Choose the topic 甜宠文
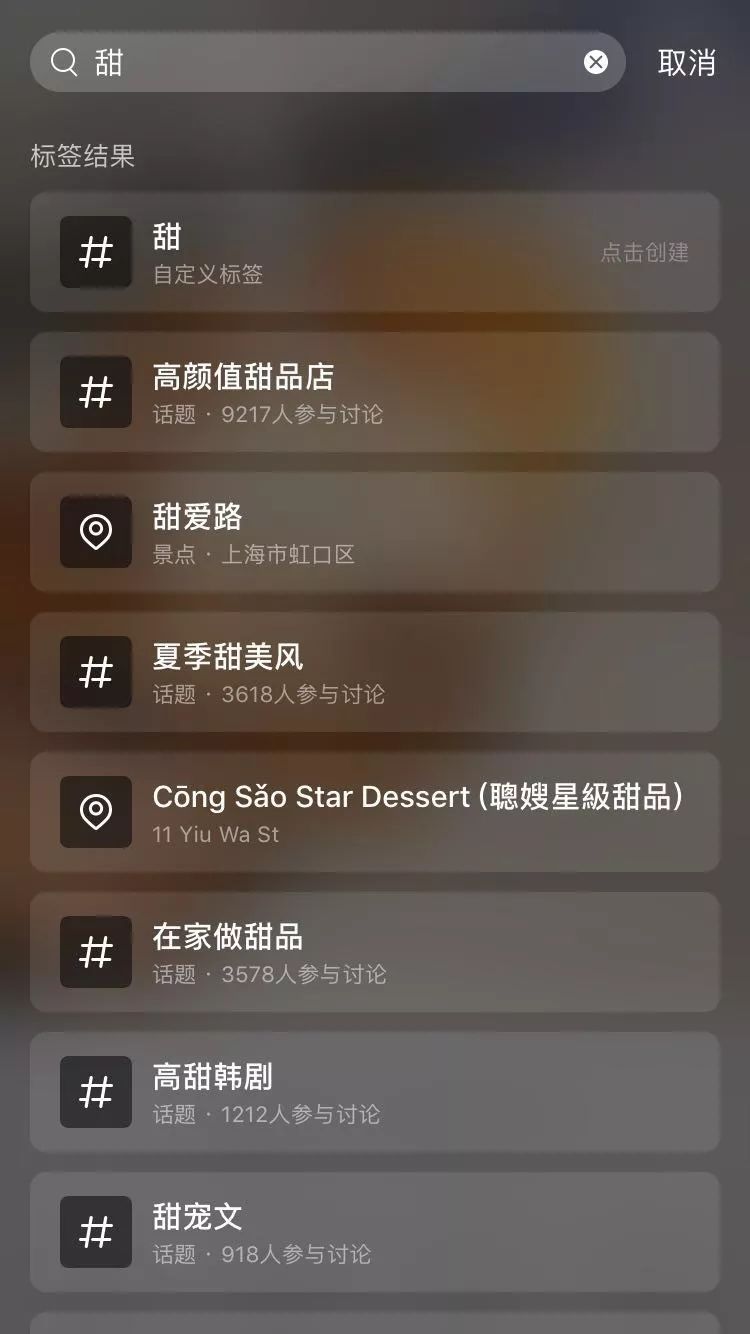The height and width of the screenshot is (1334, 750). point(375,1232)
